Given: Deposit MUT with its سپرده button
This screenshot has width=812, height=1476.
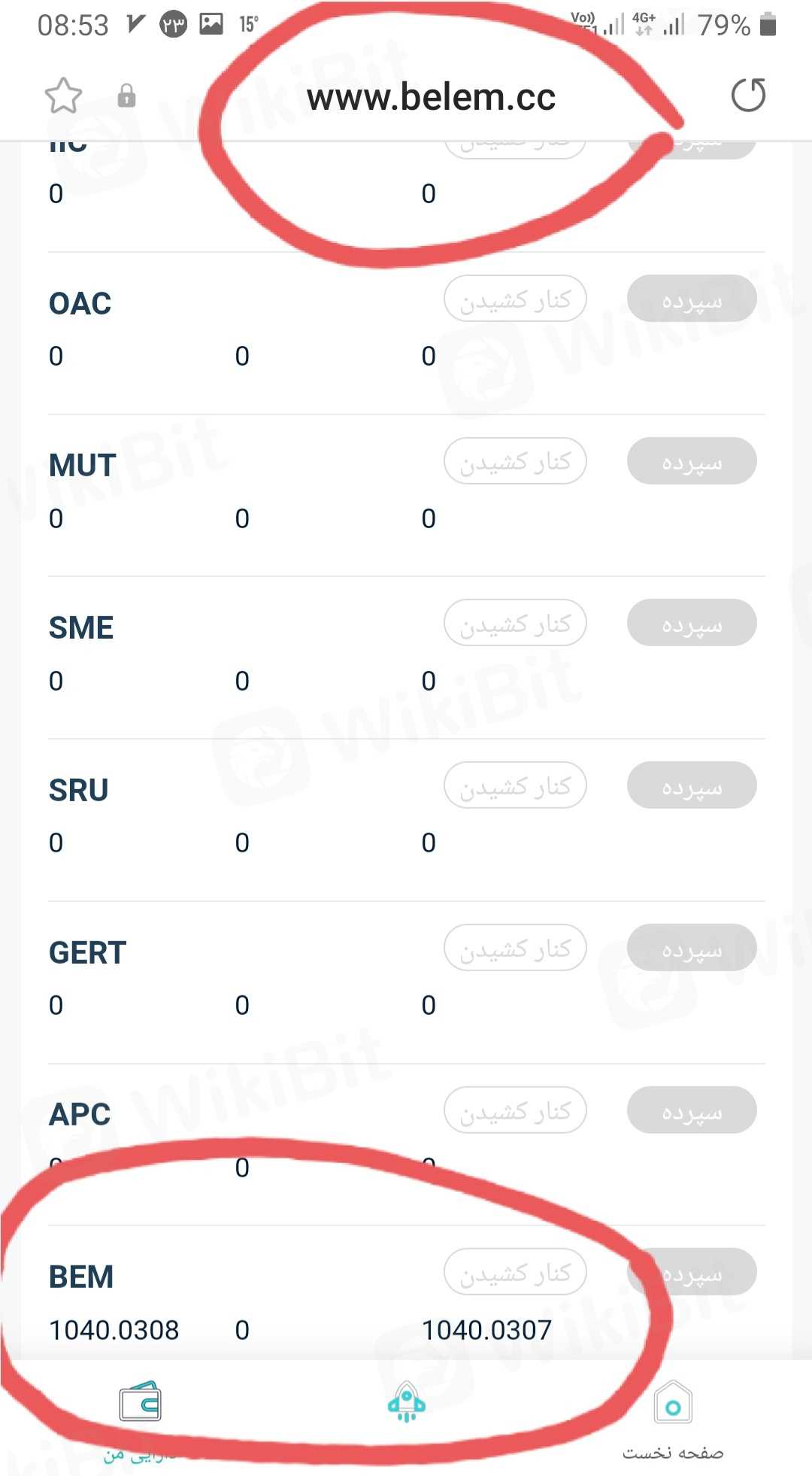Looking at the screenshot, I should pyautogui.click(x=692, y=461).
